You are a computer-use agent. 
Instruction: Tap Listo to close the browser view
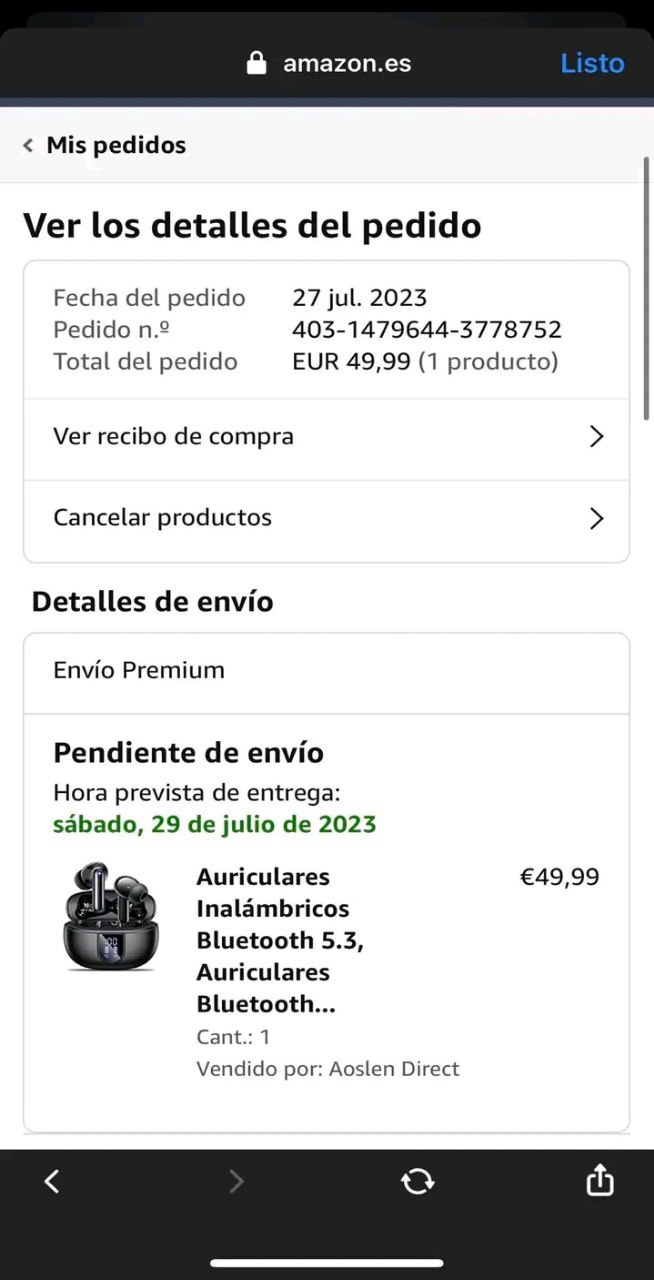(592, 63)
